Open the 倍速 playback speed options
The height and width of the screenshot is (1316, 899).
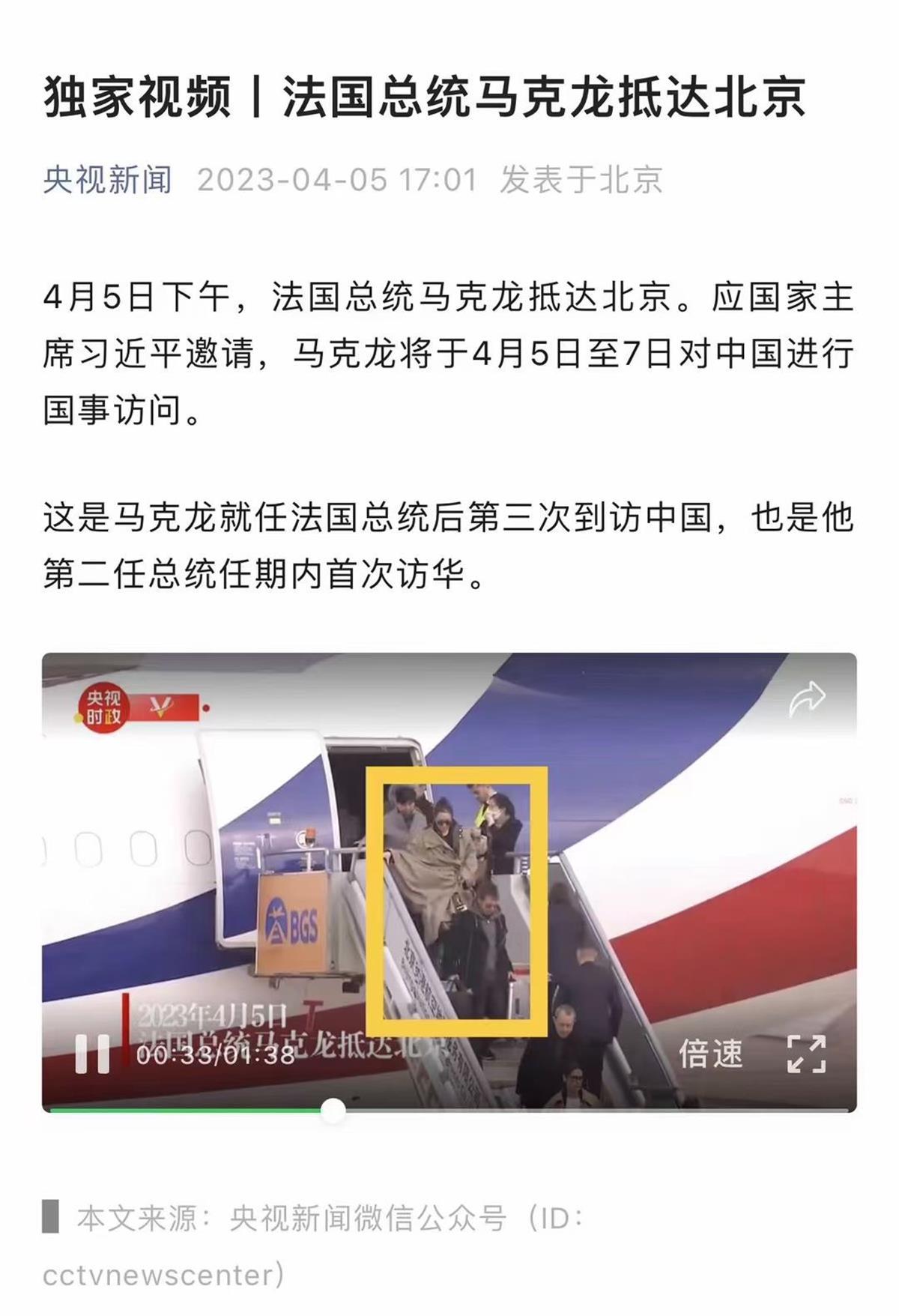[710, 1054]
